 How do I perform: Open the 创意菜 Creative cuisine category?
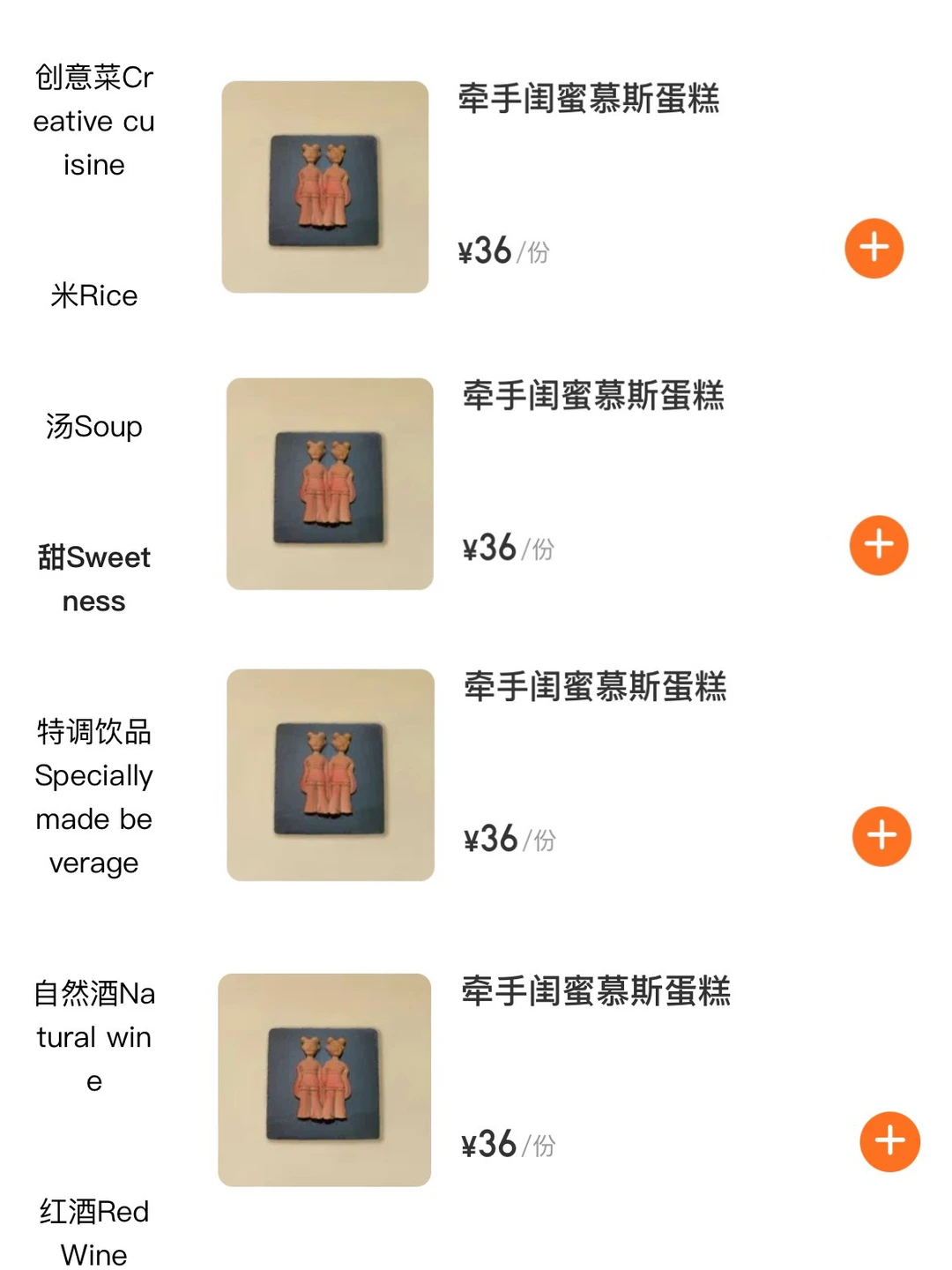click(x=92, y=120)
